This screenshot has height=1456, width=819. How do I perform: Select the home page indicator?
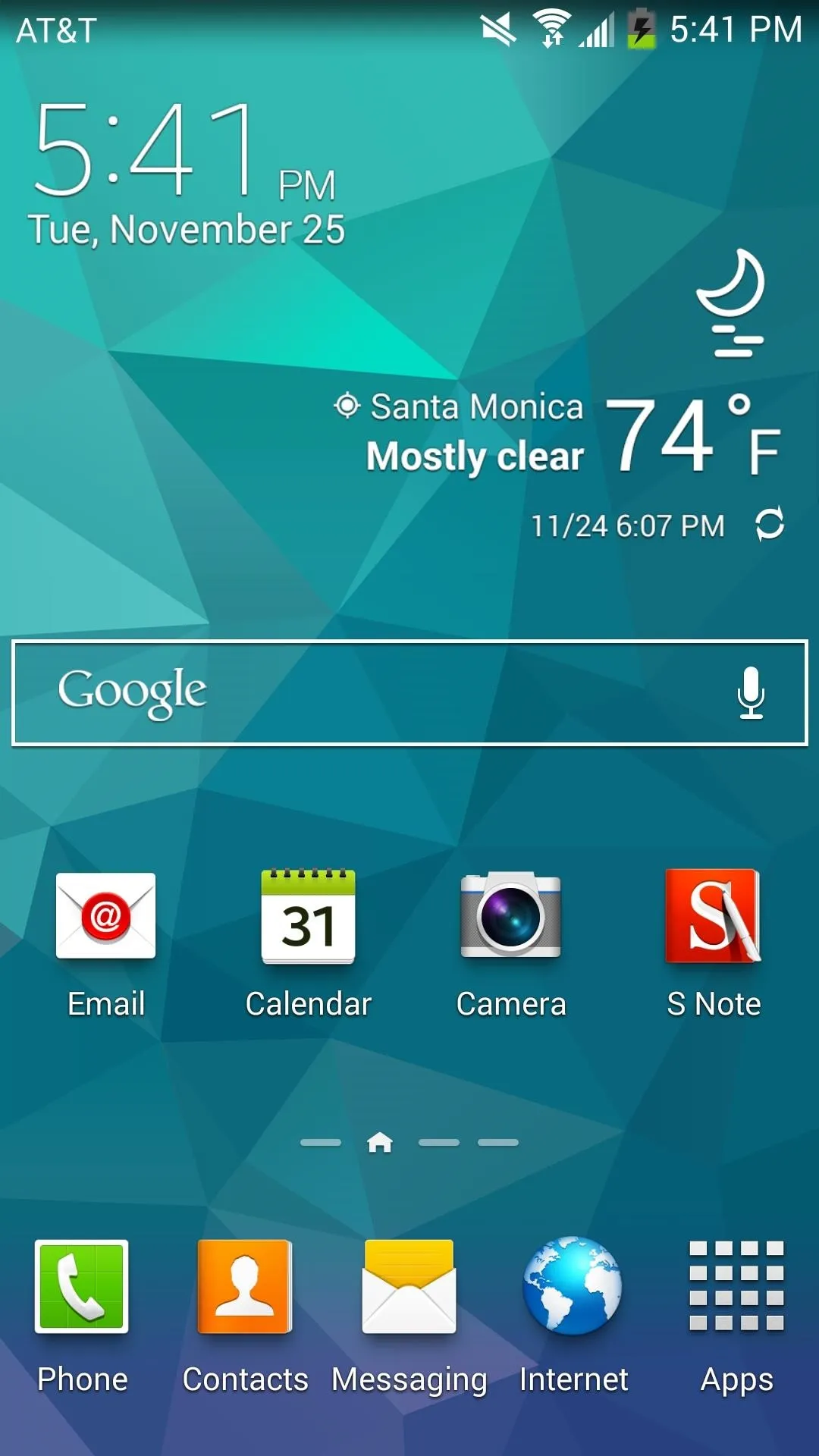380,1142
